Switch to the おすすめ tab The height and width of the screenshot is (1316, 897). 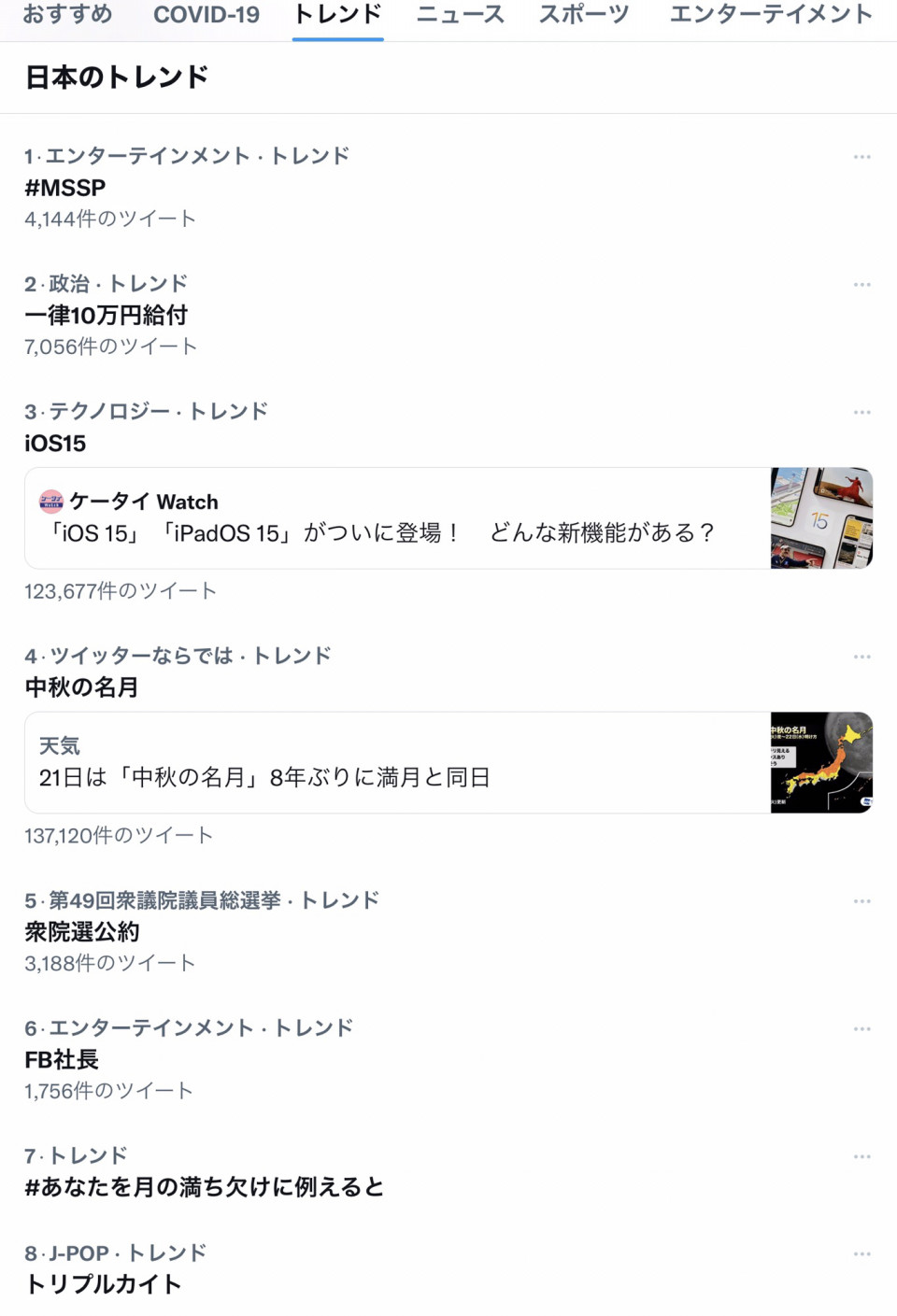pos(67,15)
